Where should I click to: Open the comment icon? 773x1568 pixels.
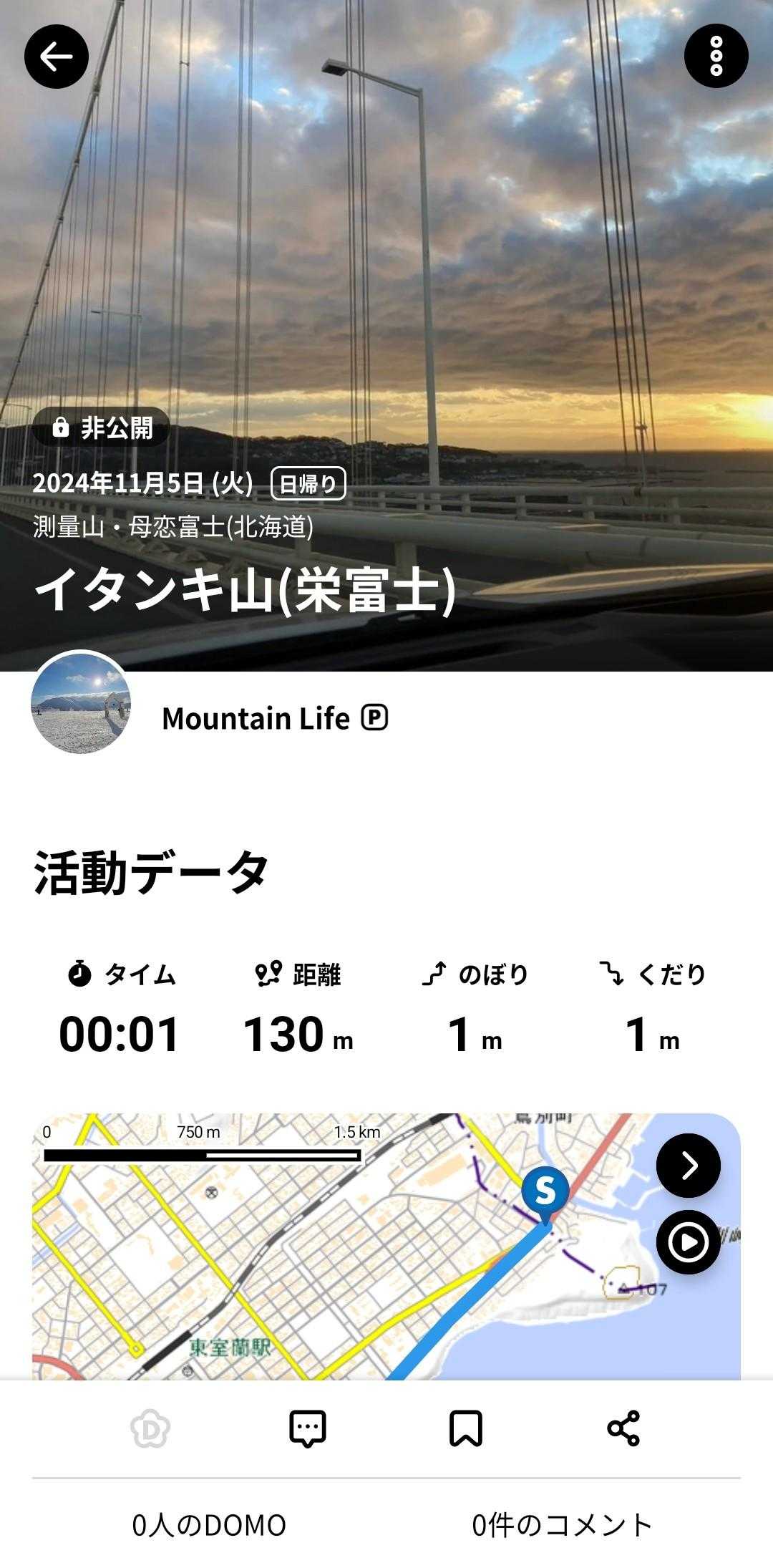(308, 1429)
